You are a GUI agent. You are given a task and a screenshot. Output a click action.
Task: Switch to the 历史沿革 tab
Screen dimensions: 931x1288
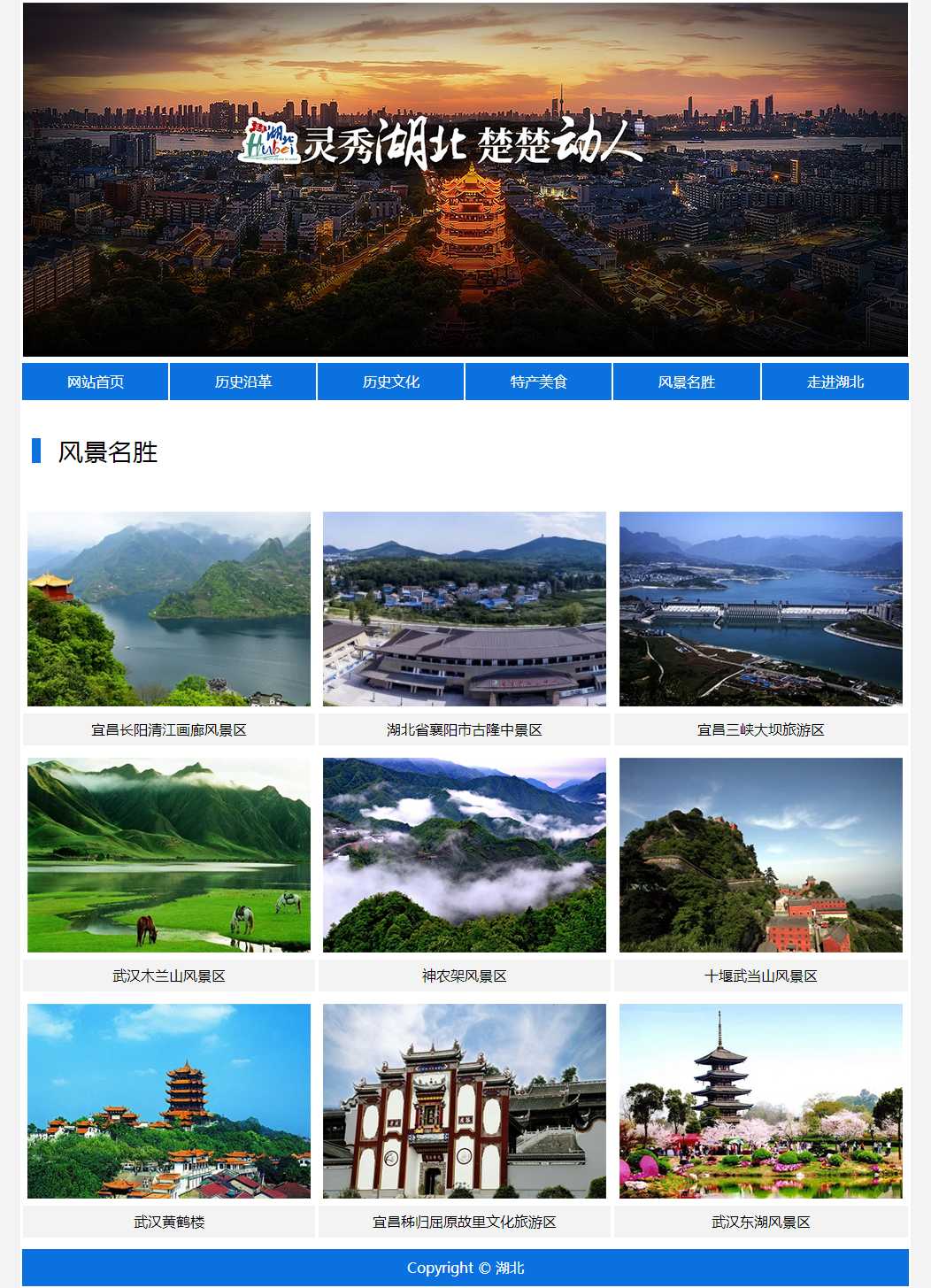[243, 382]
